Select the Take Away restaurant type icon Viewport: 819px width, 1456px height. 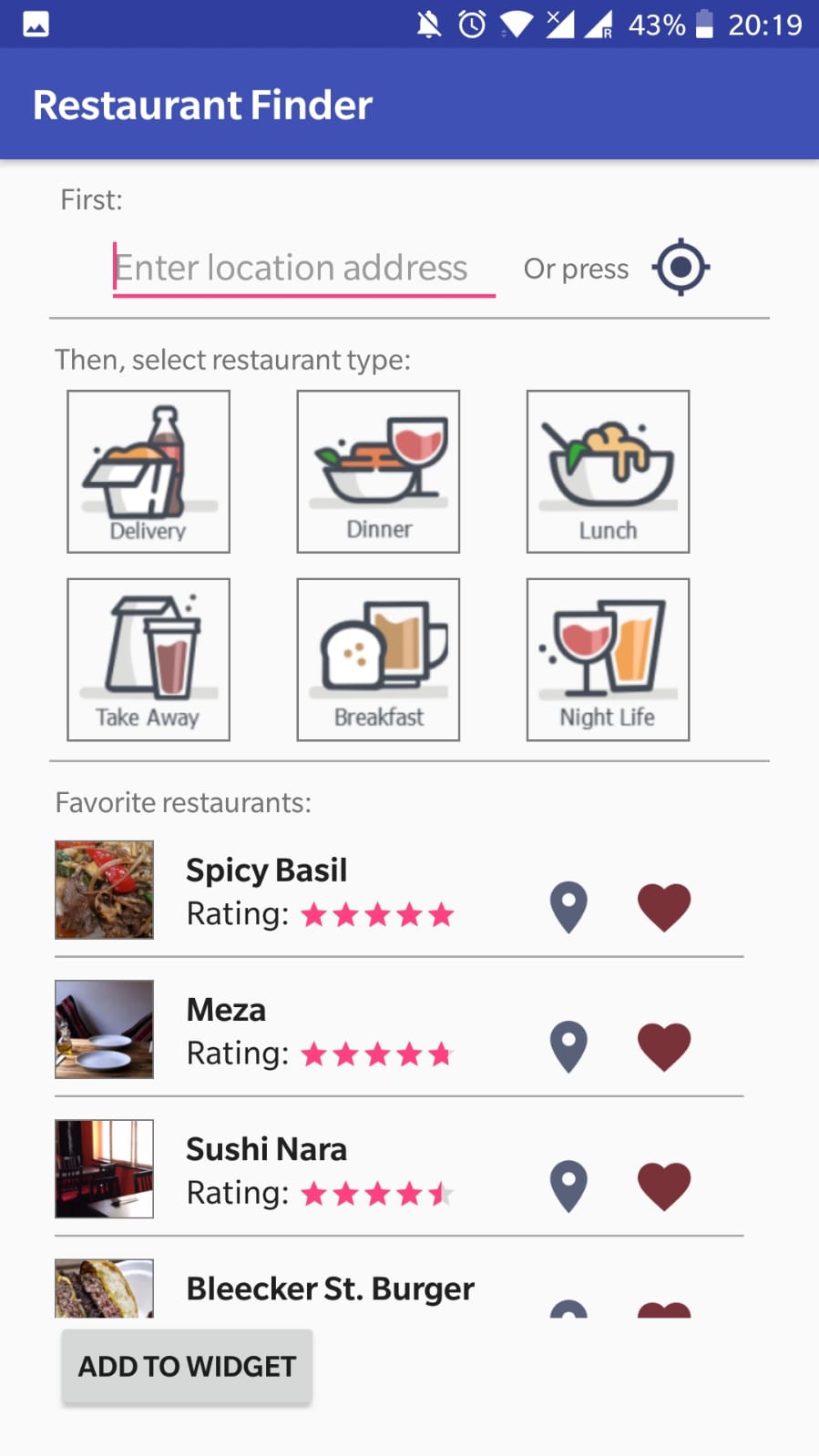[x=148, y=657]
